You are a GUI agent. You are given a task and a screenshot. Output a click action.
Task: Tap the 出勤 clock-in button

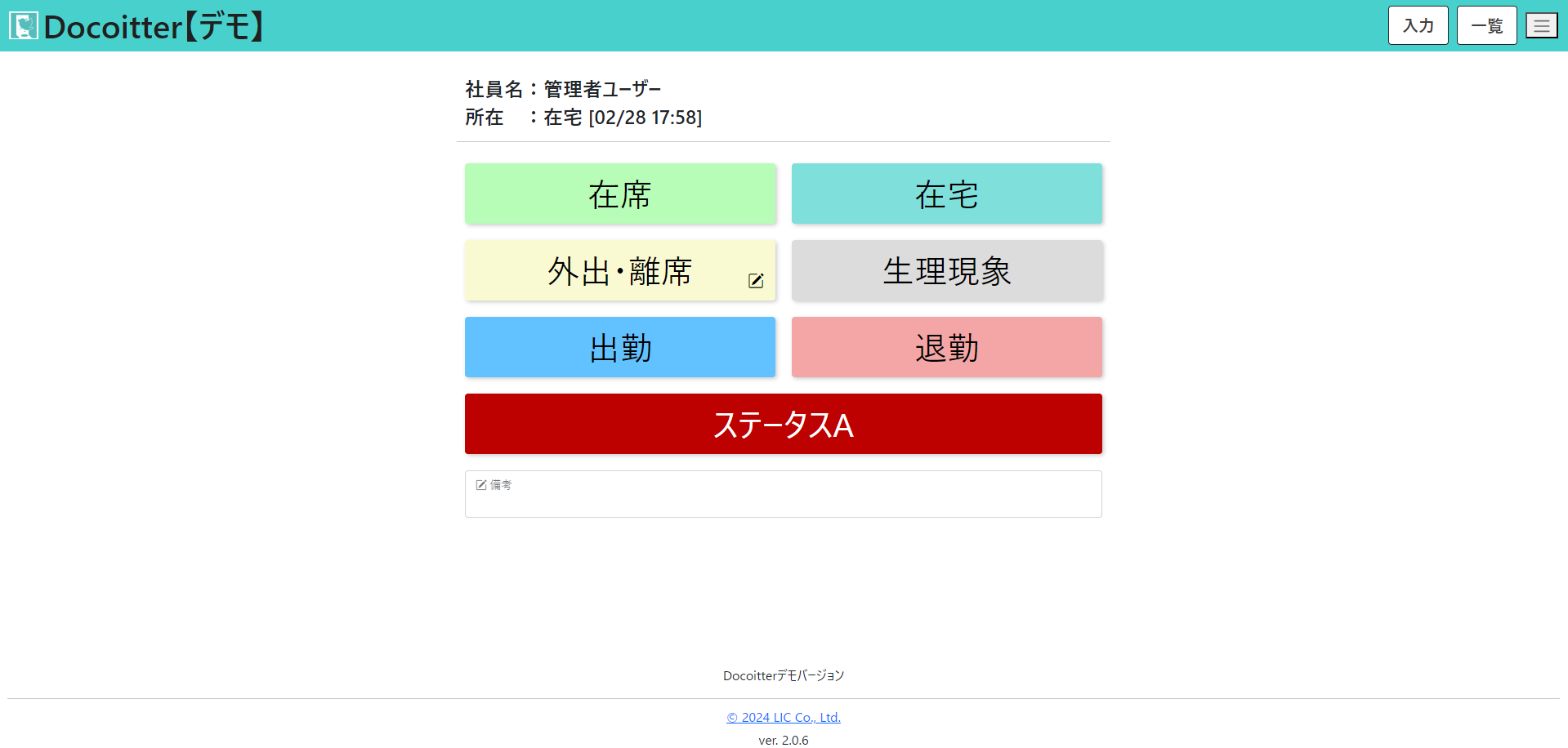click(x=619, y=348)
